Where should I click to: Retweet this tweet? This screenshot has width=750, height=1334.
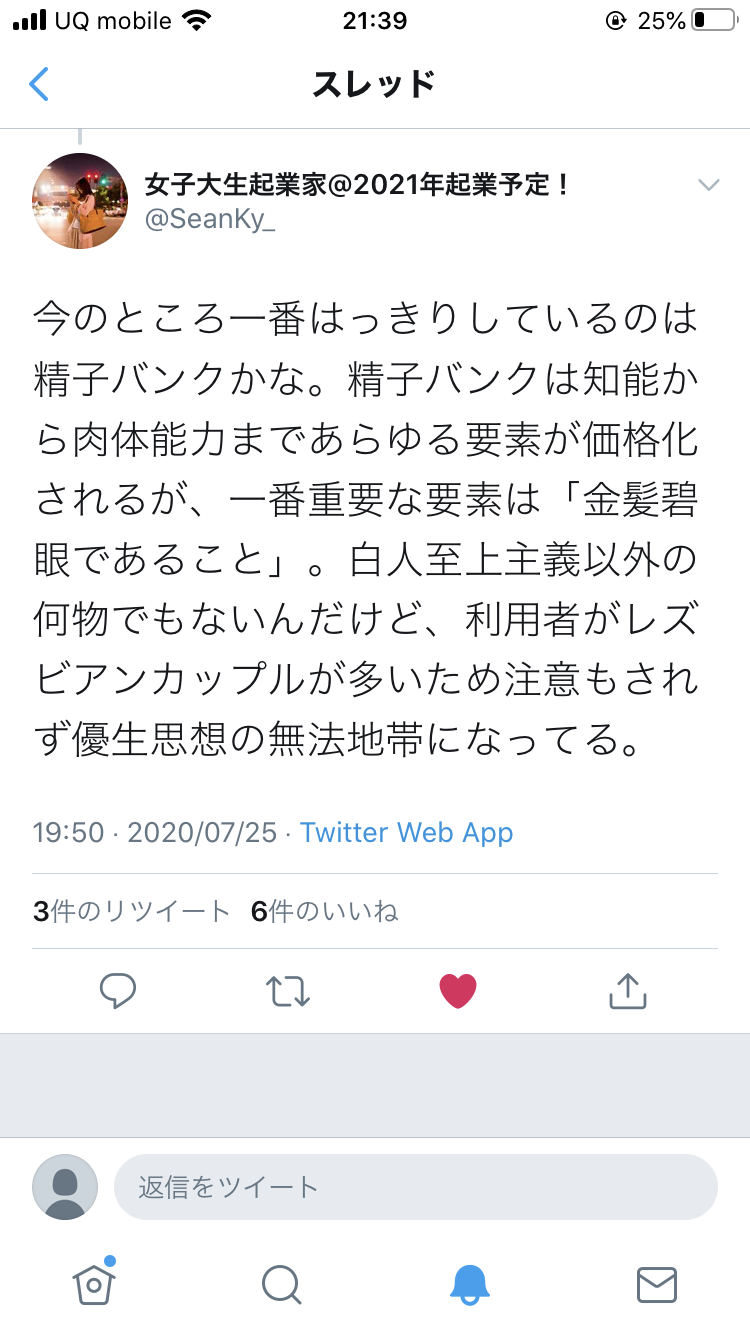[x=288, y=991]
